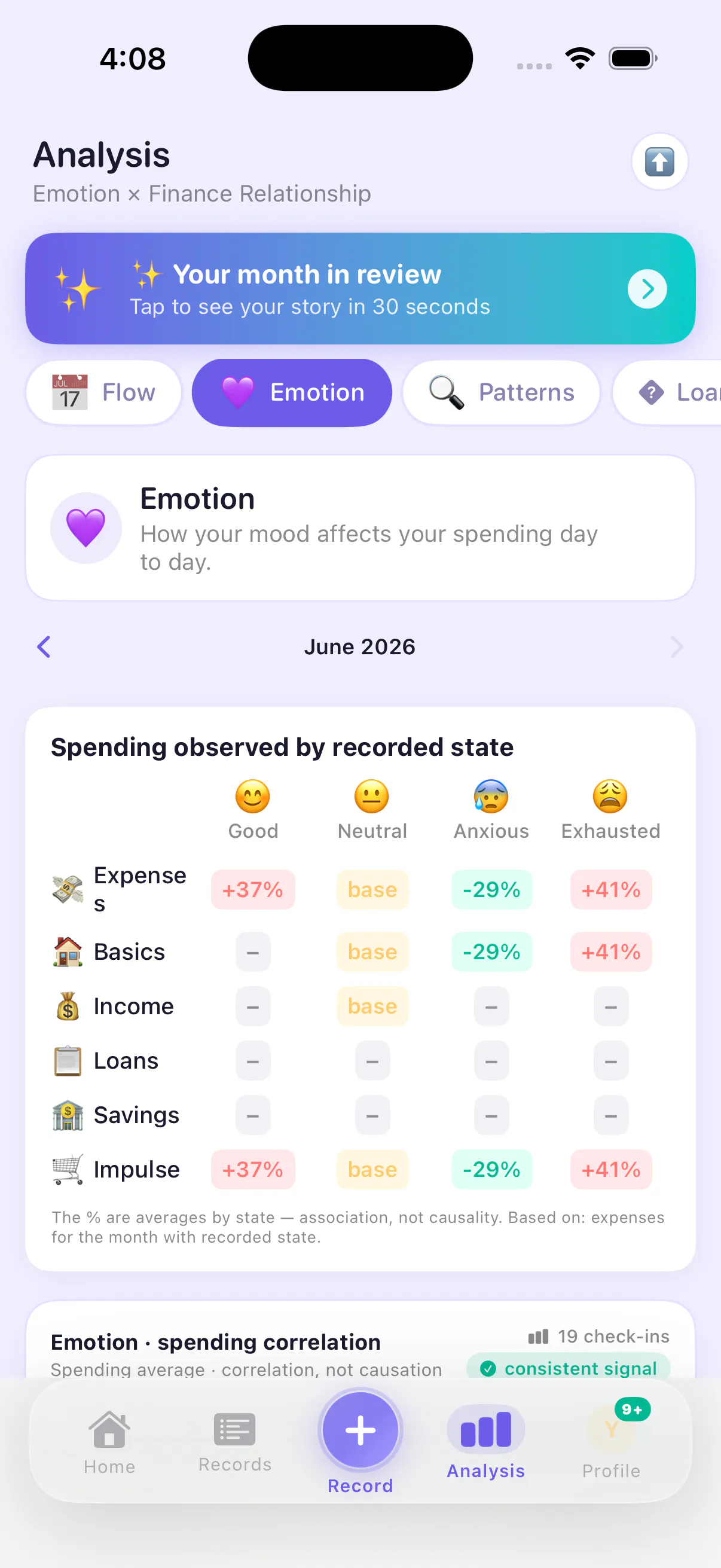Go to the previous month from June 2026
Screen dimensions: 721x1568
point(44,647)
